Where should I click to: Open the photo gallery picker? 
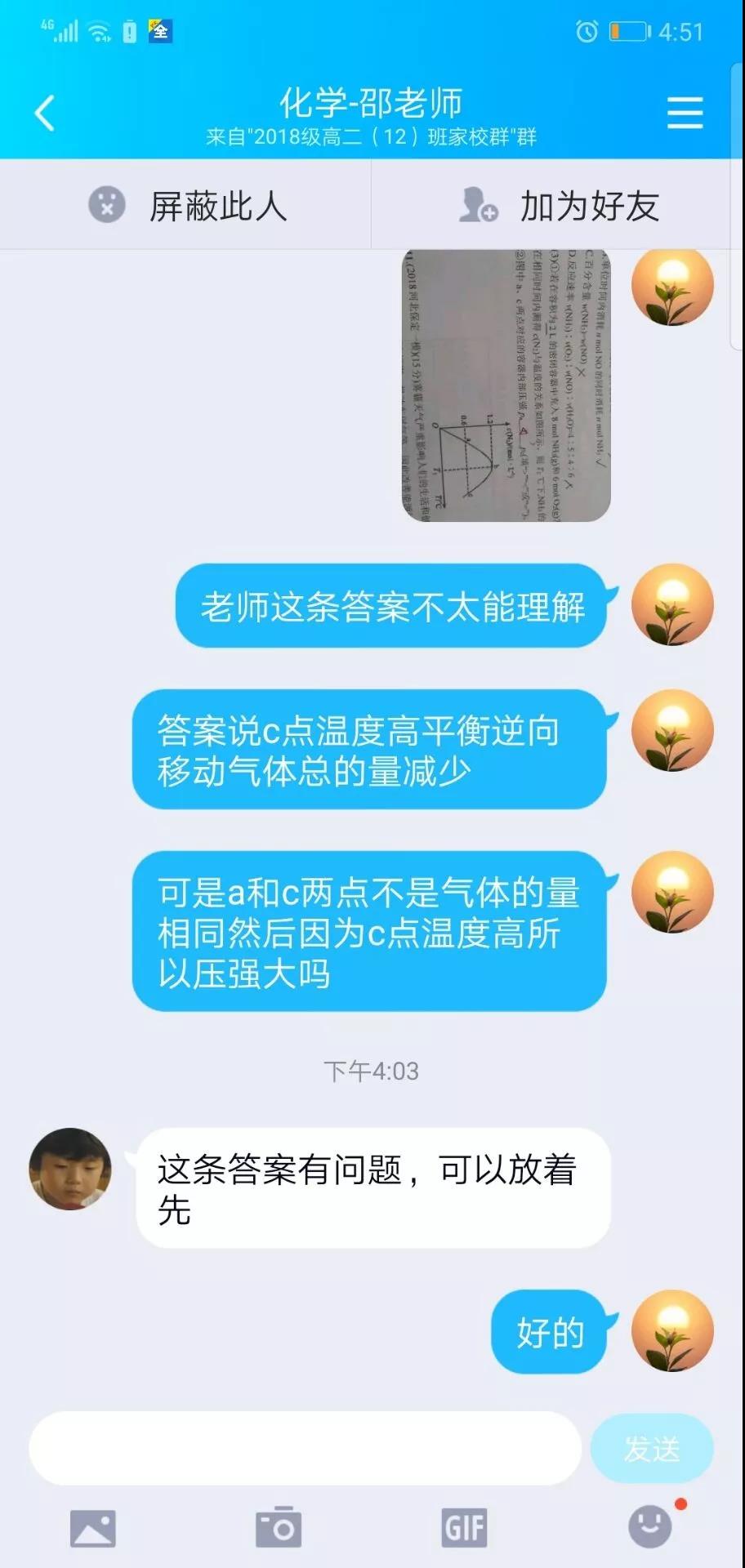point(92,1528)
